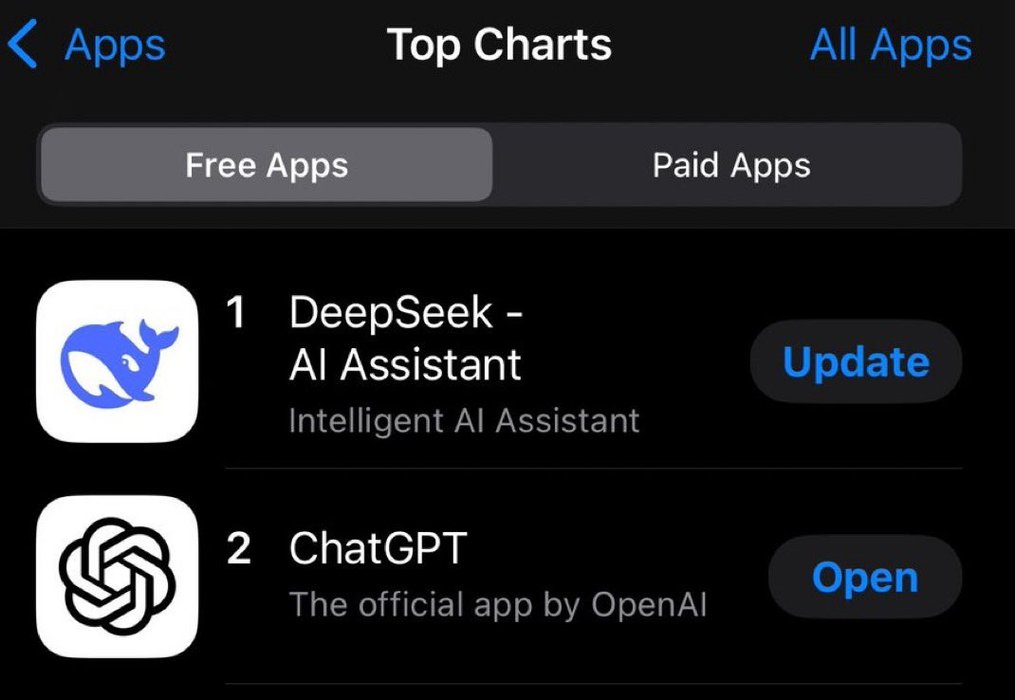Select the Free Apps segment
Viewport: 1015px width, 700px height.
pos(266,165)
